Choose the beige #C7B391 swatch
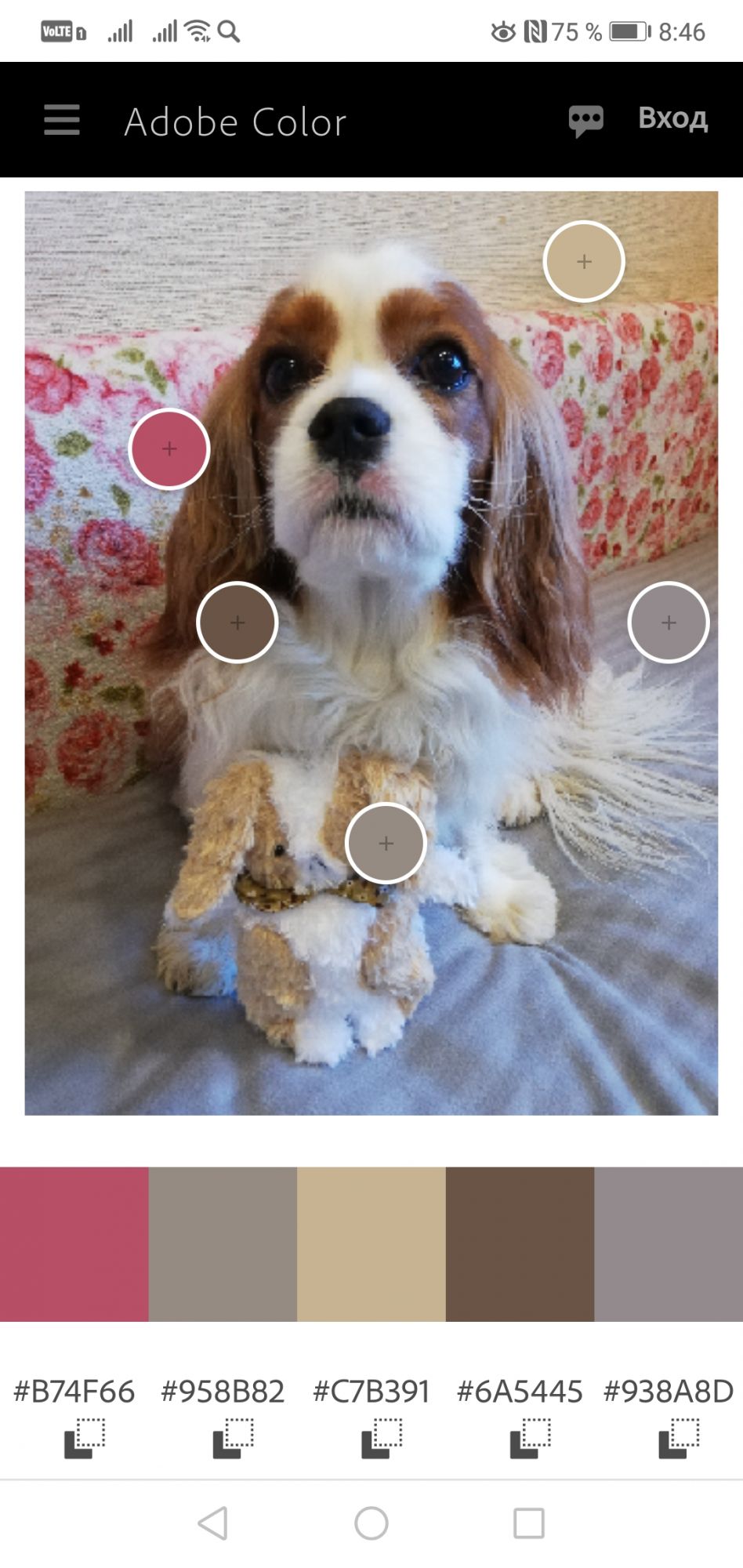 pyautogui.click(x=371, y=1244)
